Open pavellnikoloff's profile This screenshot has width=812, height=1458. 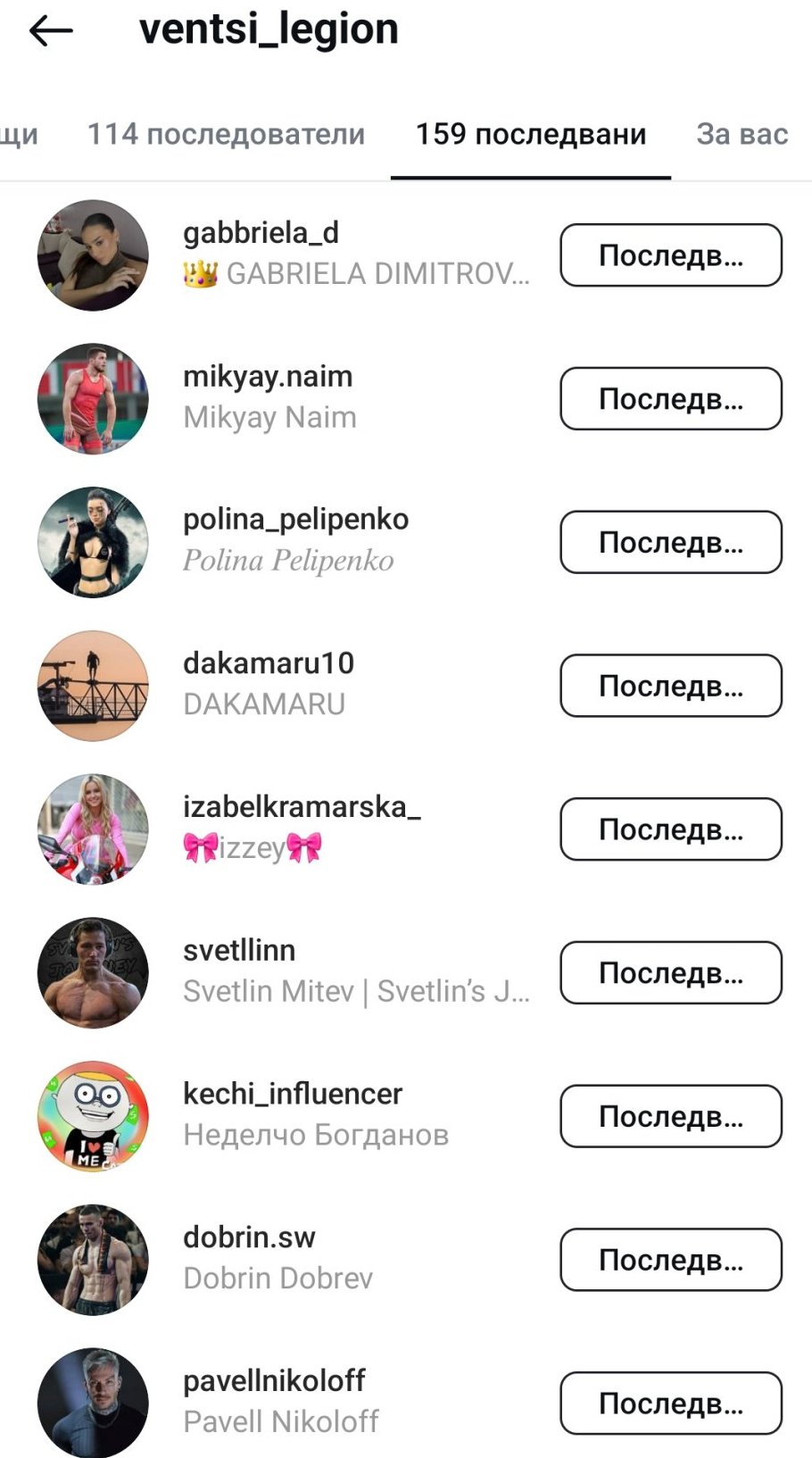[x=274, y=1381]
